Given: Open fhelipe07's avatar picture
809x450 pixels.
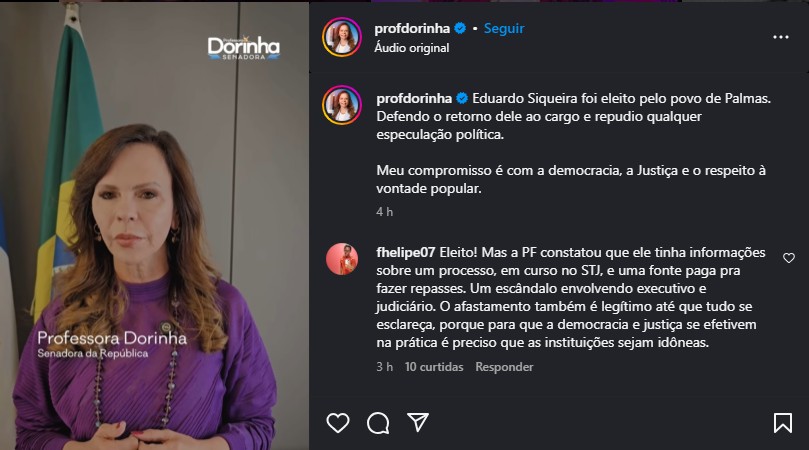Looking at the screenshot, I should point(342,259).
